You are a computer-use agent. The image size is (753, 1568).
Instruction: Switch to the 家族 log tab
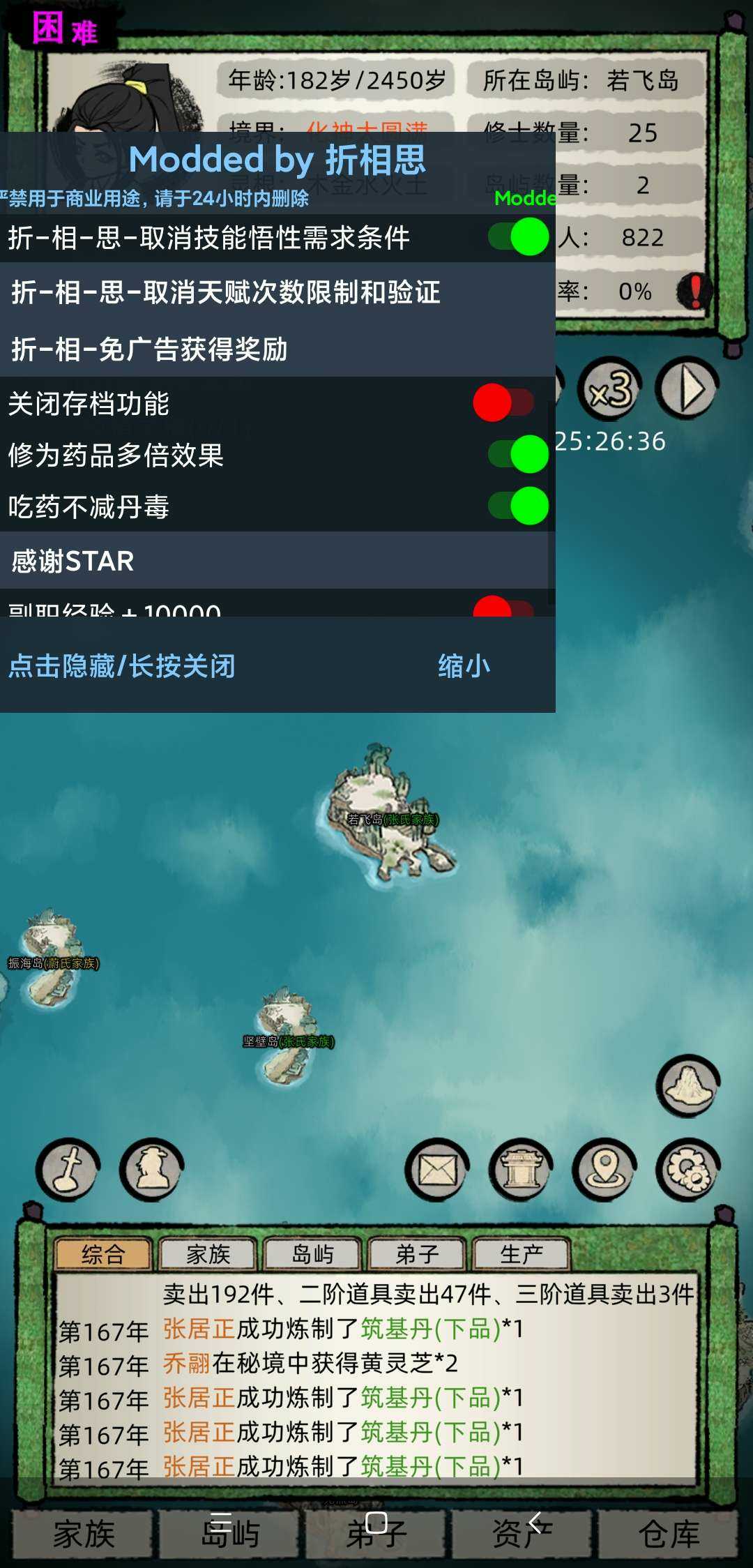coord(208,1254)
